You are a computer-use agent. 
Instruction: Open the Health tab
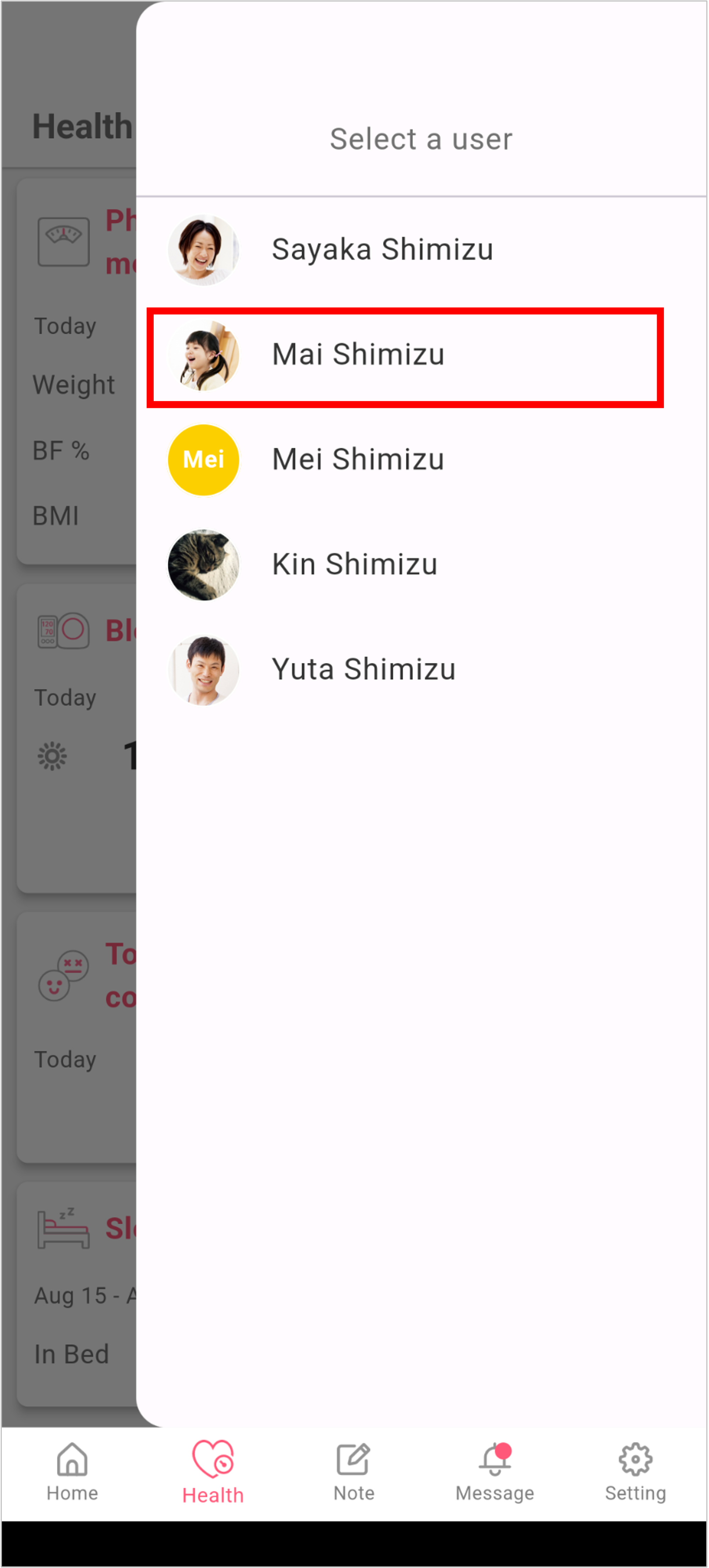coord(213,1473)
